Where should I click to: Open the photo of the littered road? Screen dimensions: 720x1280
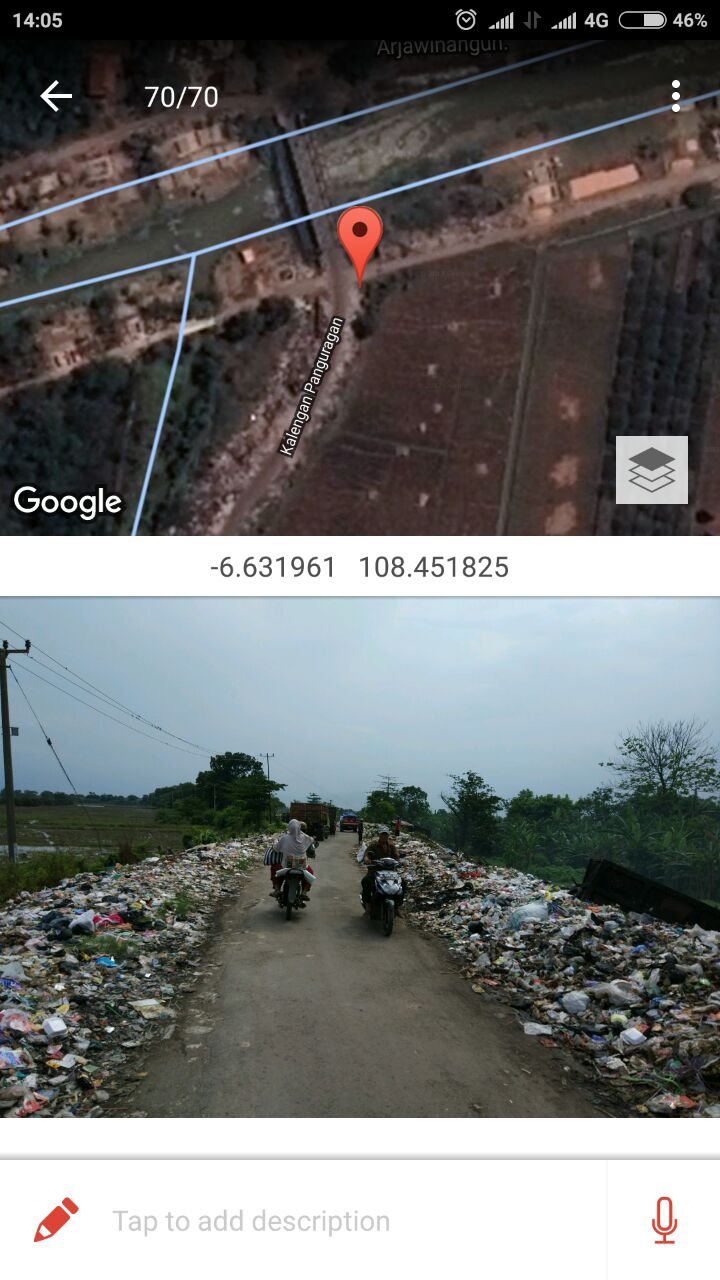[360, 857]
